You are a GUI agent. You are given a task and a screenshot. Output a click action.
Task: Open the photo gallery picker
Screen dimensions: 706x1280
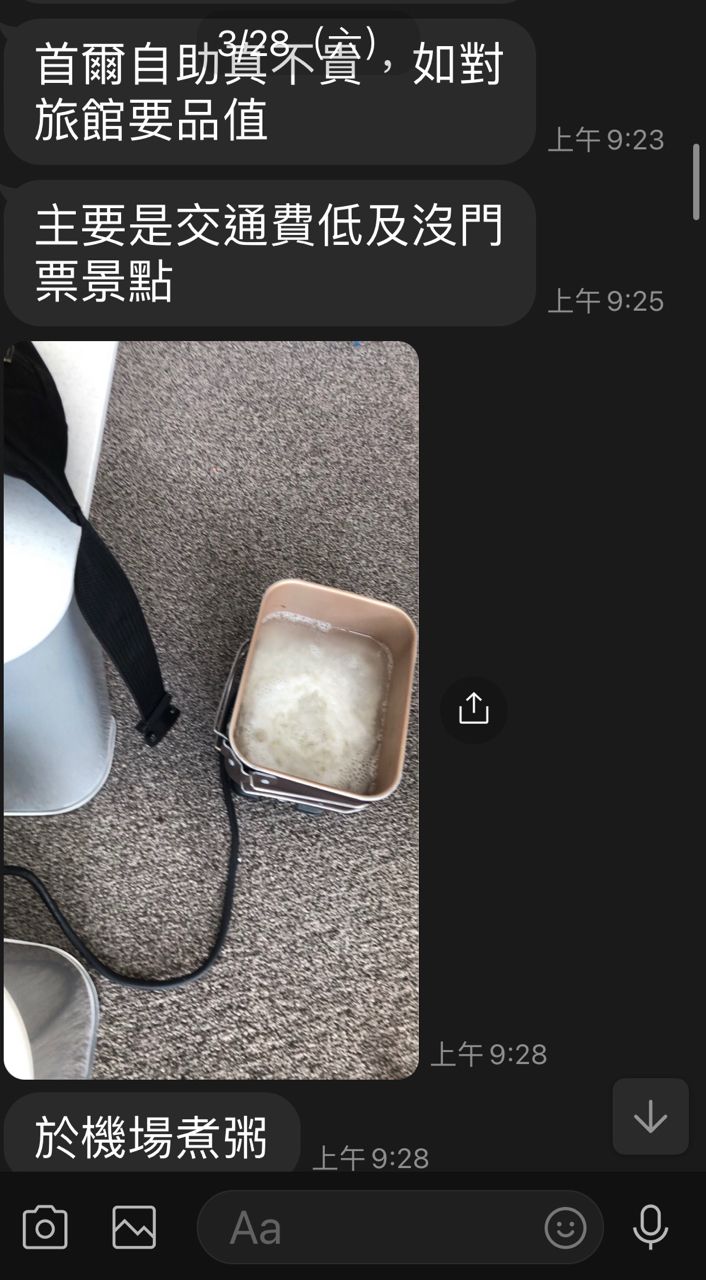134,1227
